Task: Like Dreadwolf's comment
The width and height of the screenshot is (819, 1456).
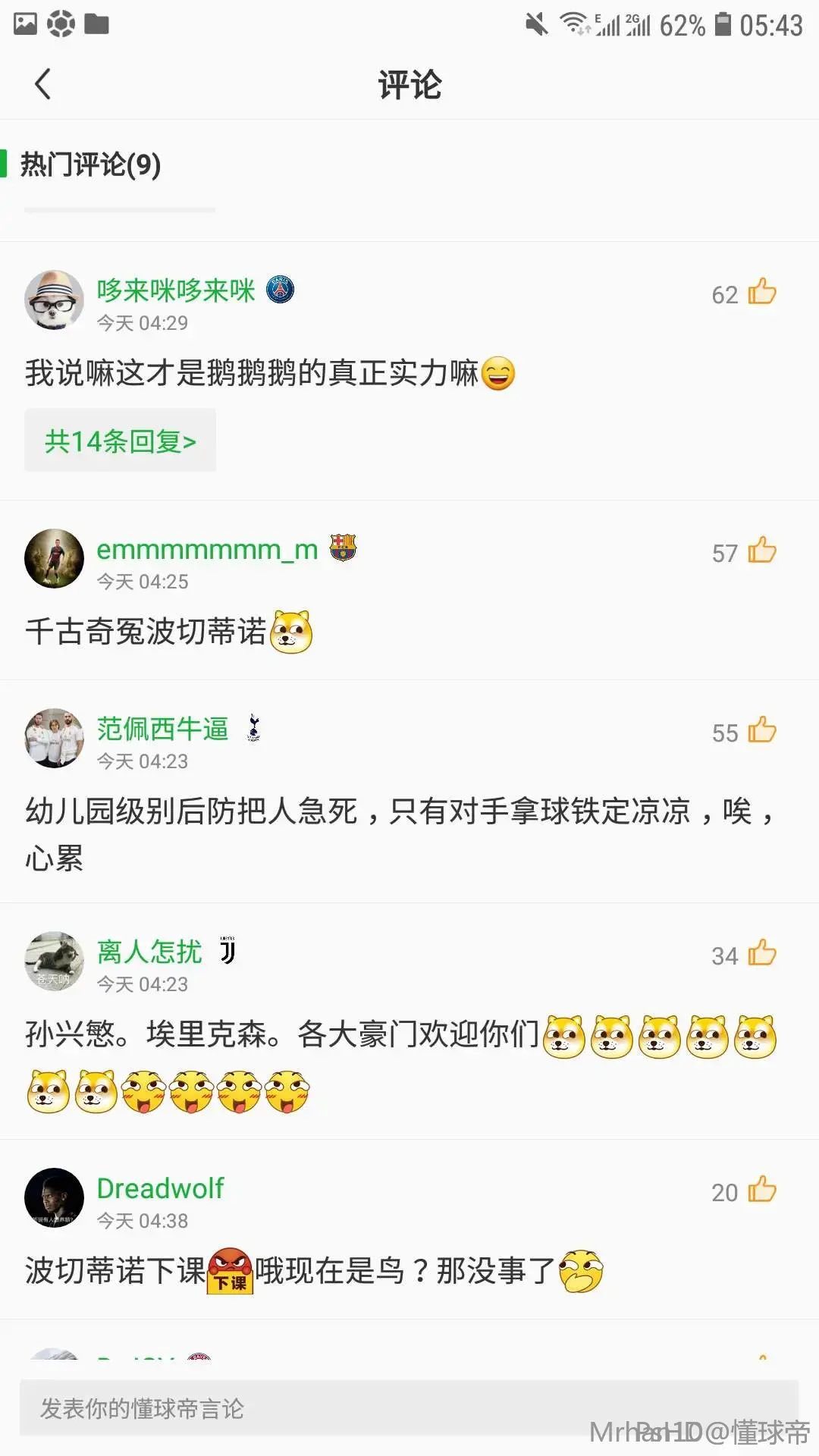Action: click(761, 1190)
